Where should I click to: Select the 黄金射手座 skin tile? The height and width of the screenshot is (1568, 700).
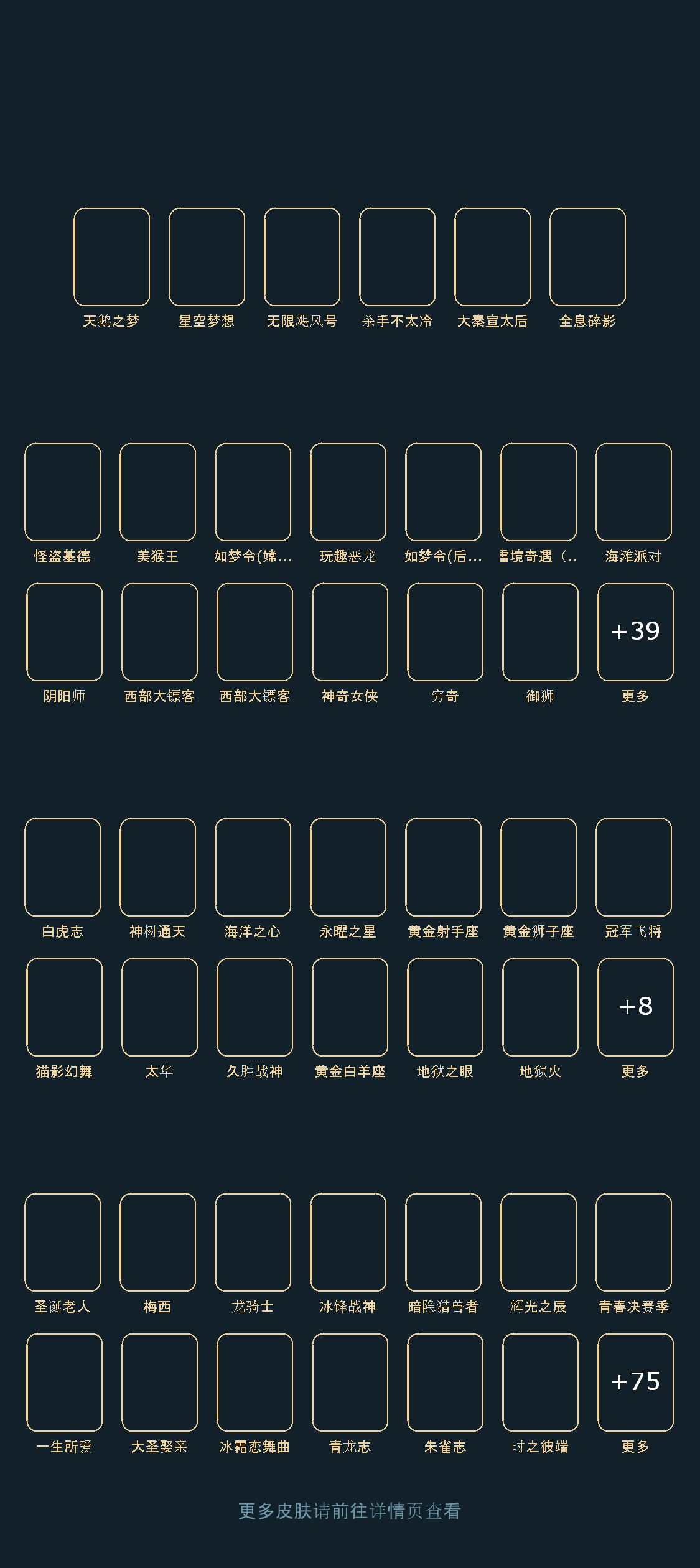click(444, 867)
